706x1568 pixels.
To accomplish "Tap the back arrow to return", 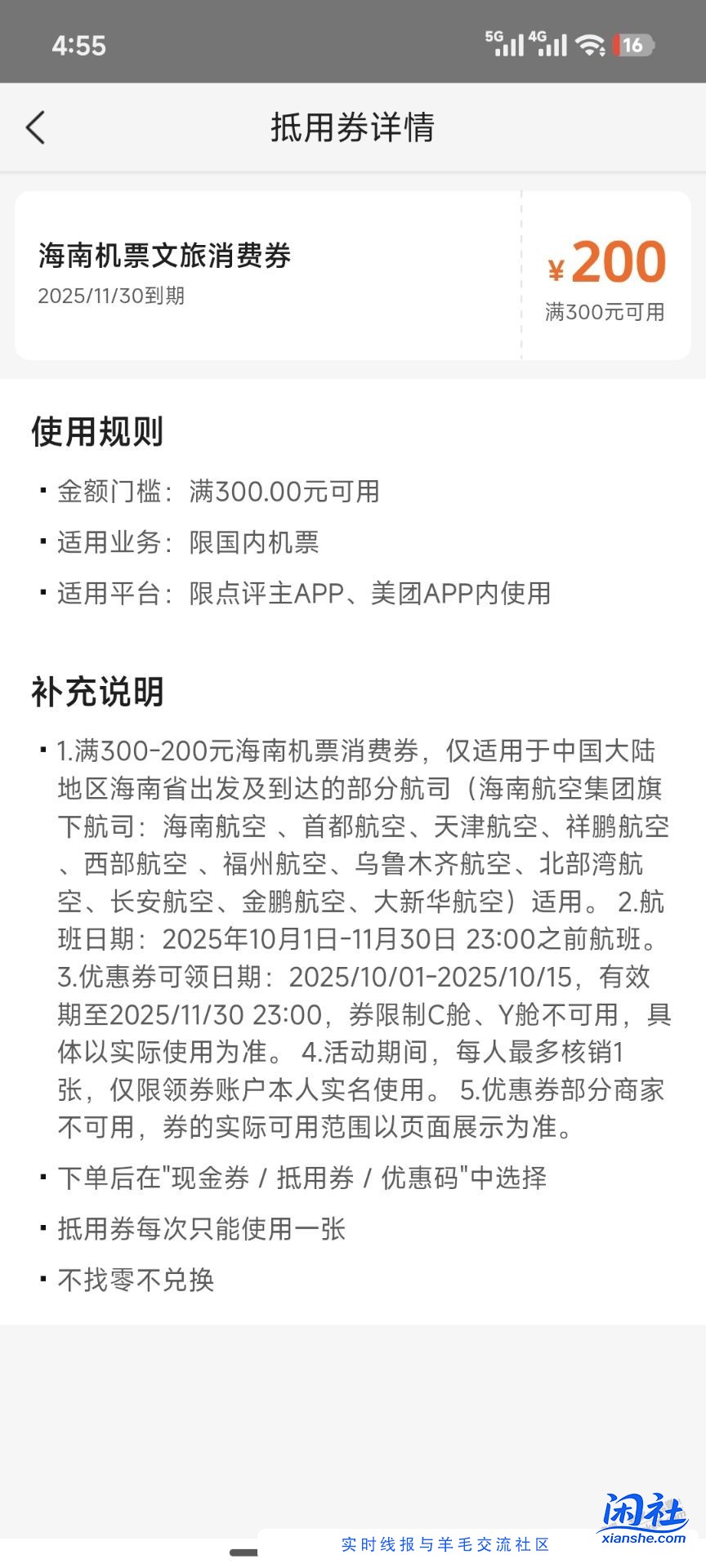I will 34,127.
